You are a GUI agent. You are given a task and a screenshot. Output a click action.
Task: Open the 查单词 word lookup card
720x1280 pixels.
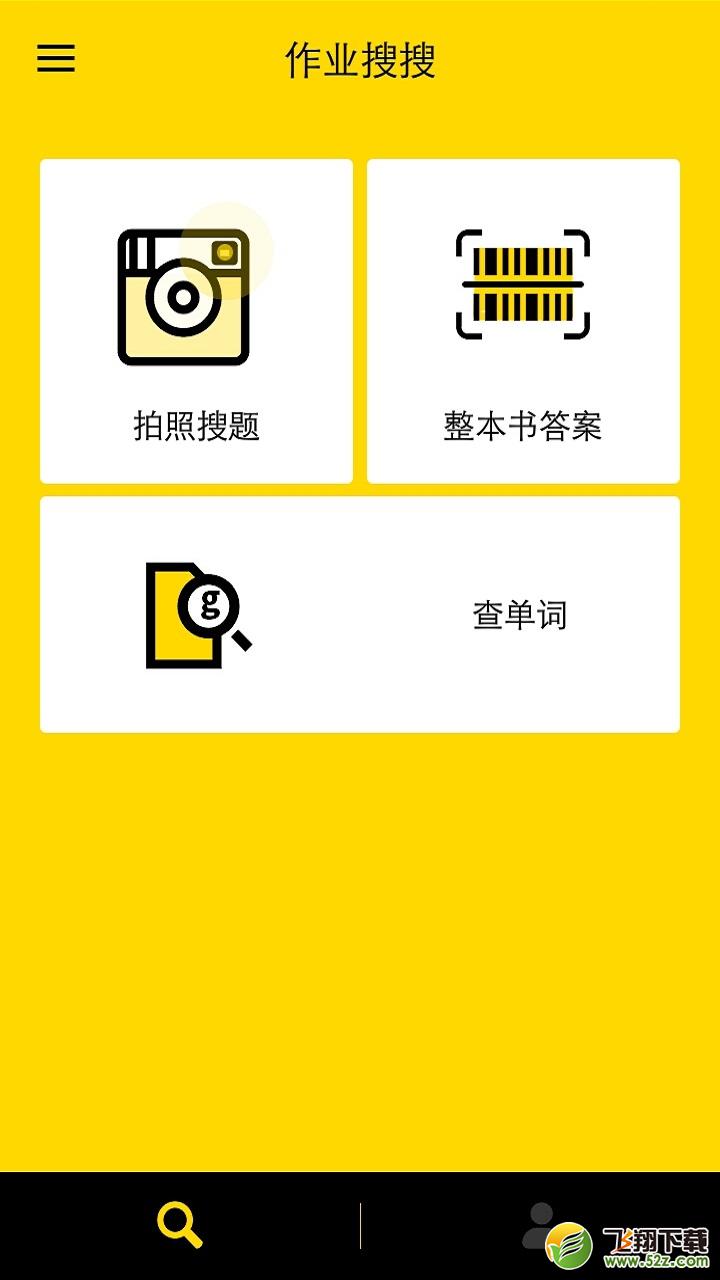[360, 614]
